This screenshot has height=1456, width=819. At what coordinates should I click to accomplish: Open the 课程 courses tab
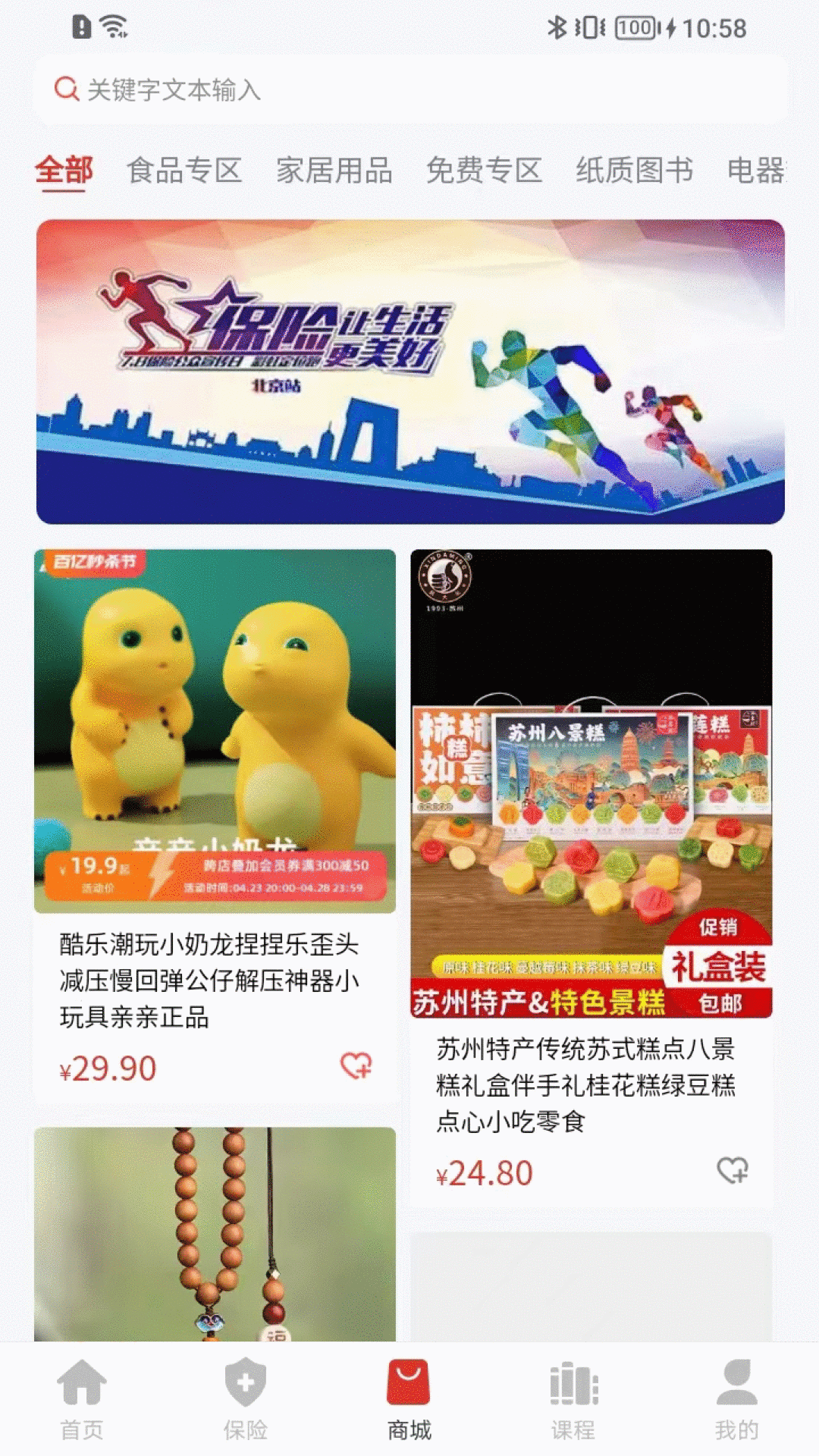[573, 1401]
